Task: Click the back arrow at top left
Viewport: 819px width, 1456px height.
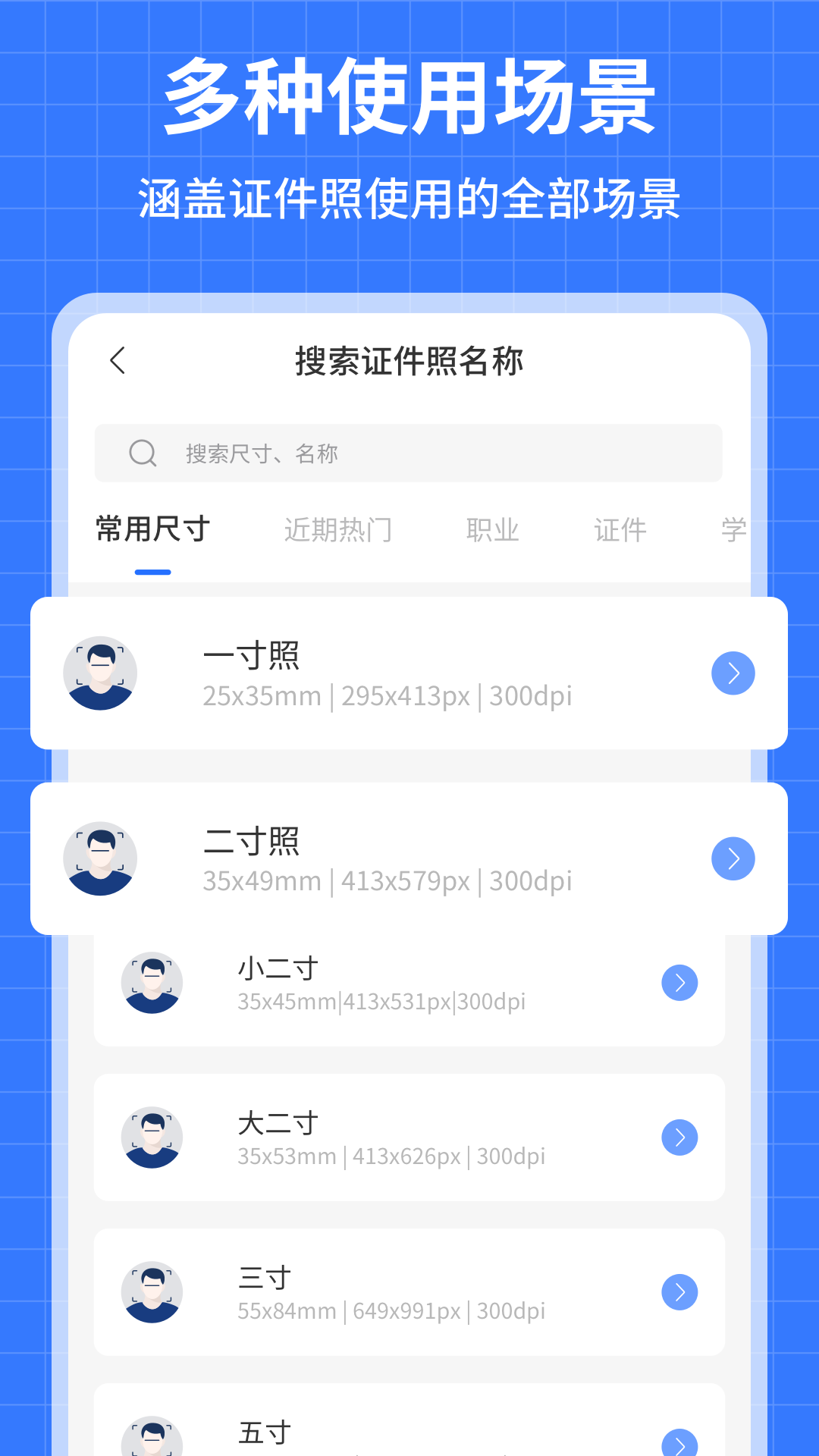Action: [x=118, y=361]
